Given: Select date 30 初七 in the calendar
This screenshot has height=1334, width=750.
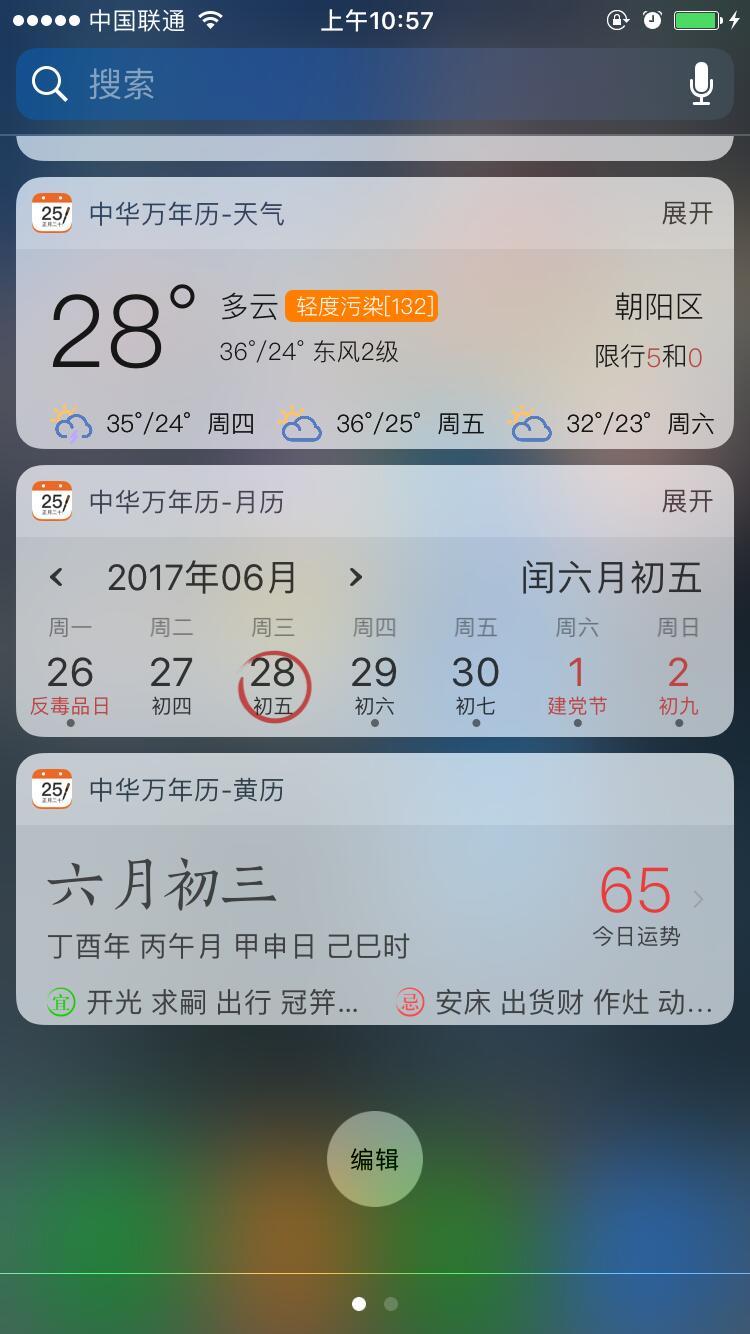Looking at the screenshot, I should coord(475,685).
